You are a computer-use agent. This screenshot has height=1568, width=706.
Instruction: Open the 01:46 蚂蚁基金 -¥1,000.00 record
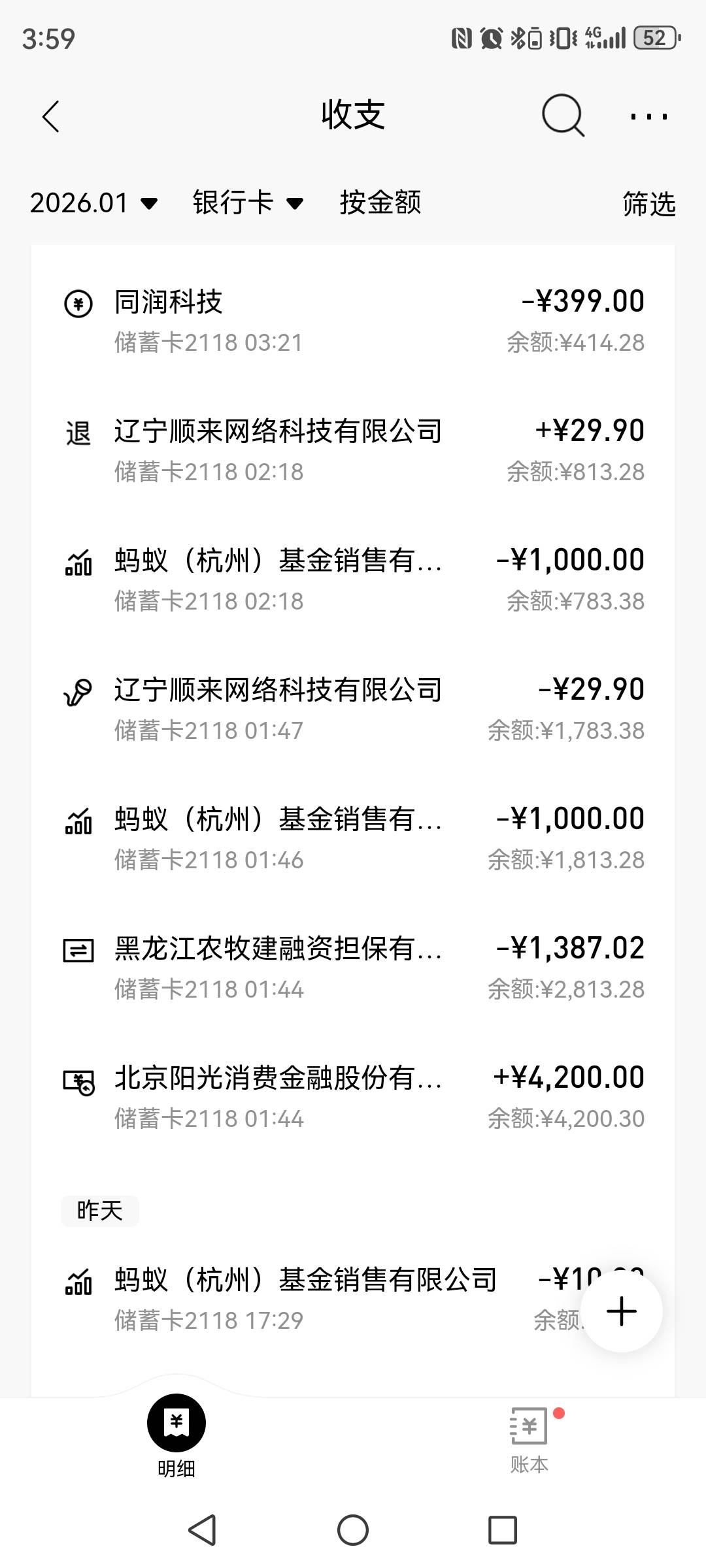[353, 838]
